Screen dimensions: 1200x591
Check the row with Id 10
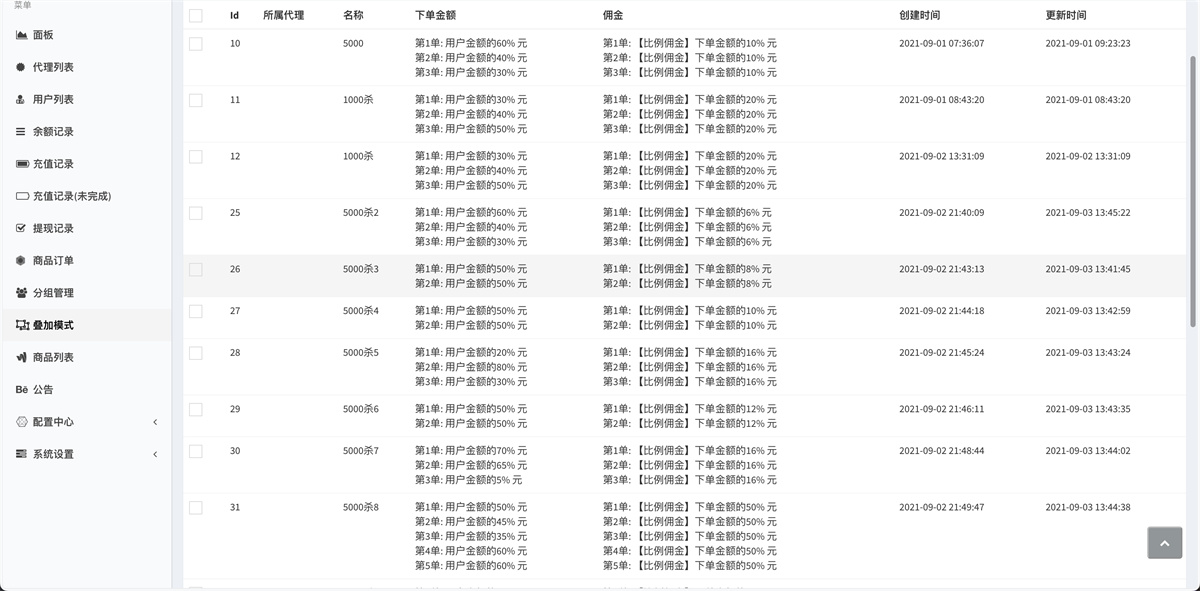pos(195,44)
